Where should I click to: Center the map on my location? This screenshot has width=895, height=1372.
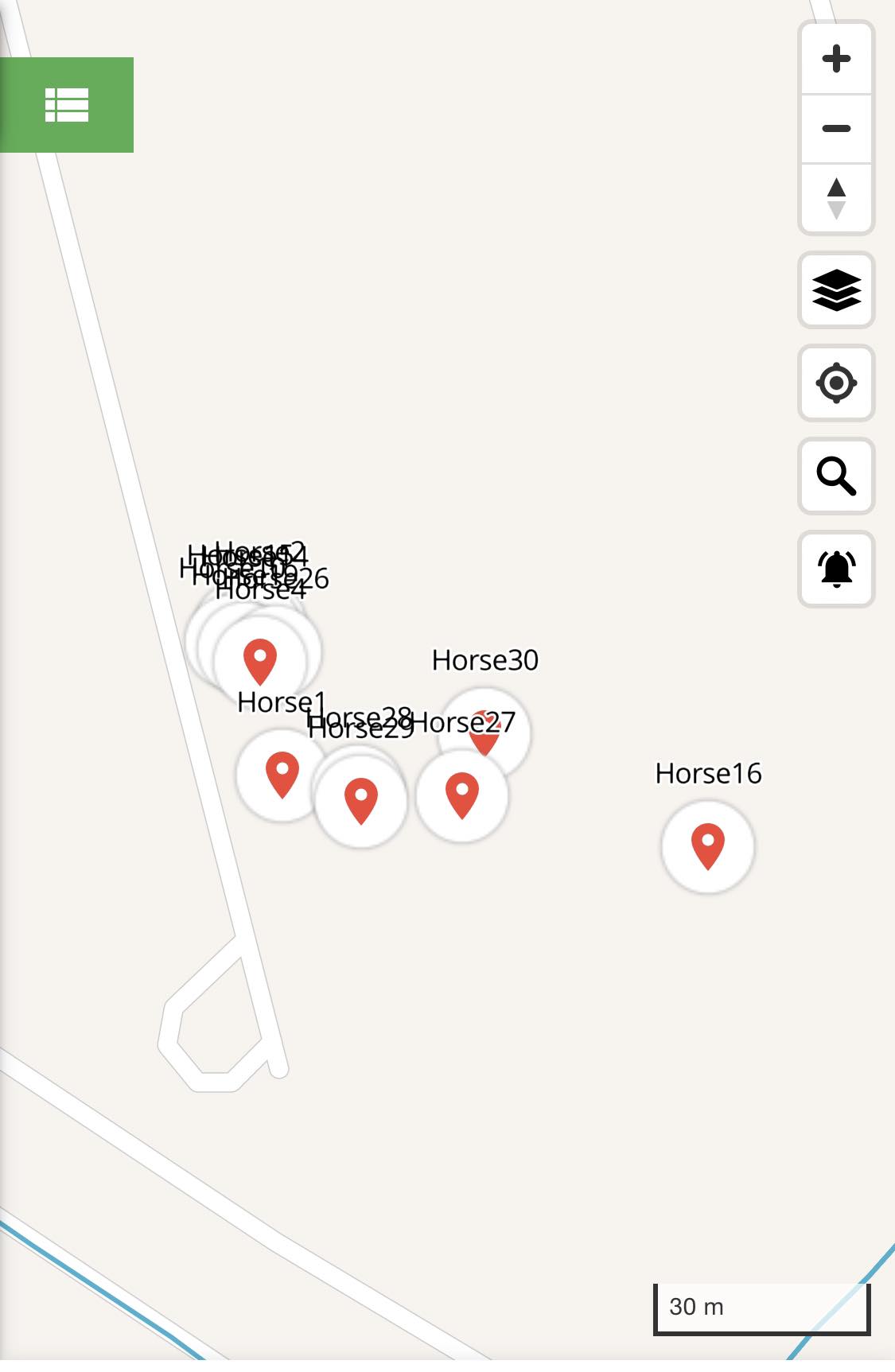point(836,383)
